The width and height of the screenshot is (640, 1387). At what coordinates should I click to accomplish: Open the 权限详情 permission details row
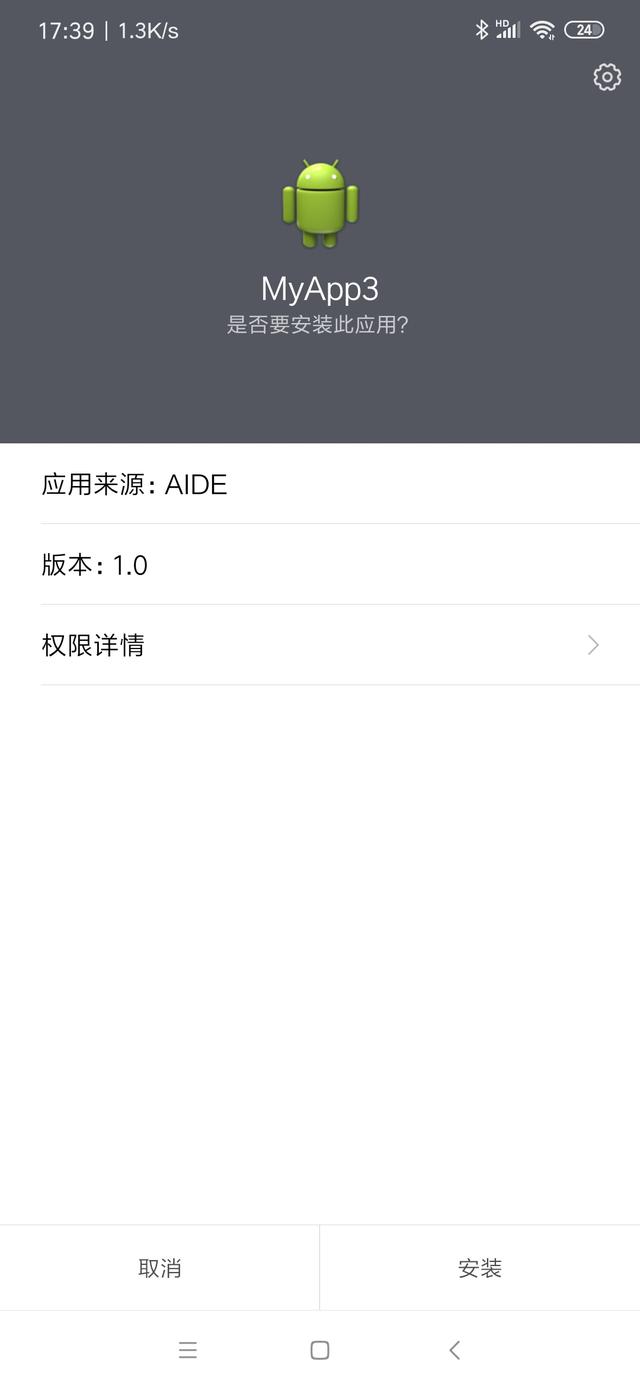tap(320, 645)
